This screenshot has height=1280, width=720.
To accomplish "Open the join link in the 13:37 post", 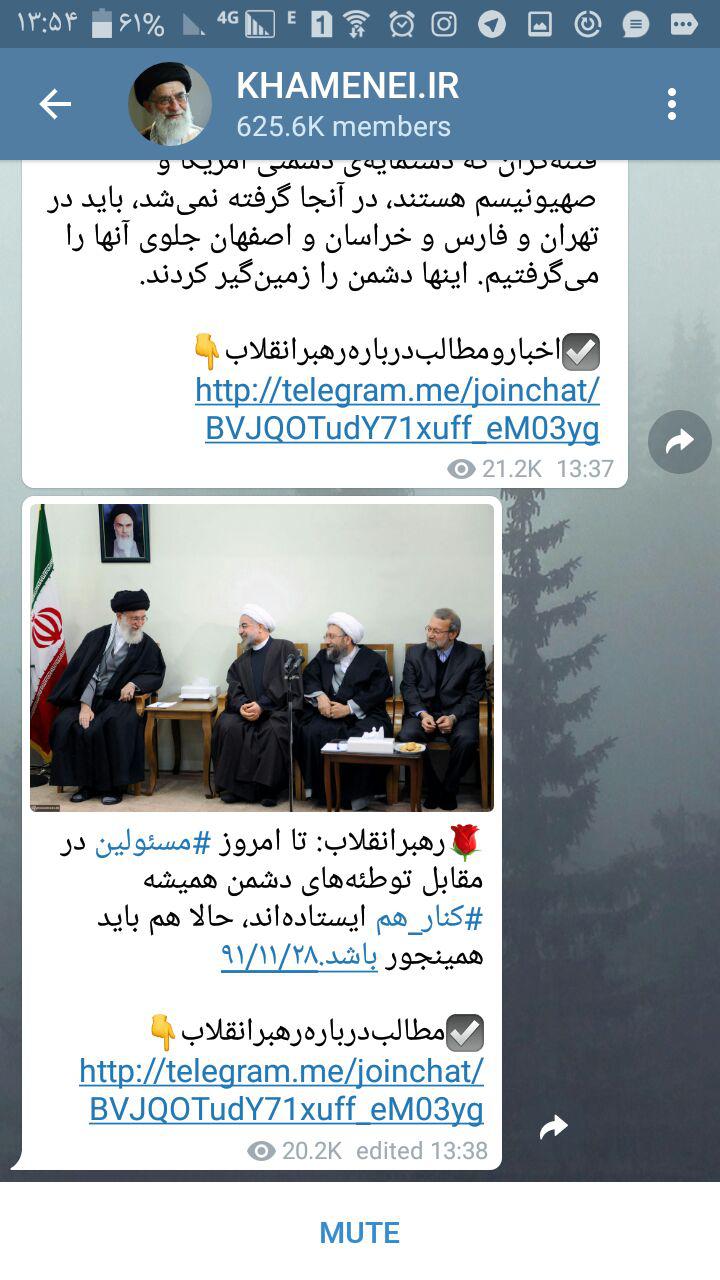I will (400, 409).
